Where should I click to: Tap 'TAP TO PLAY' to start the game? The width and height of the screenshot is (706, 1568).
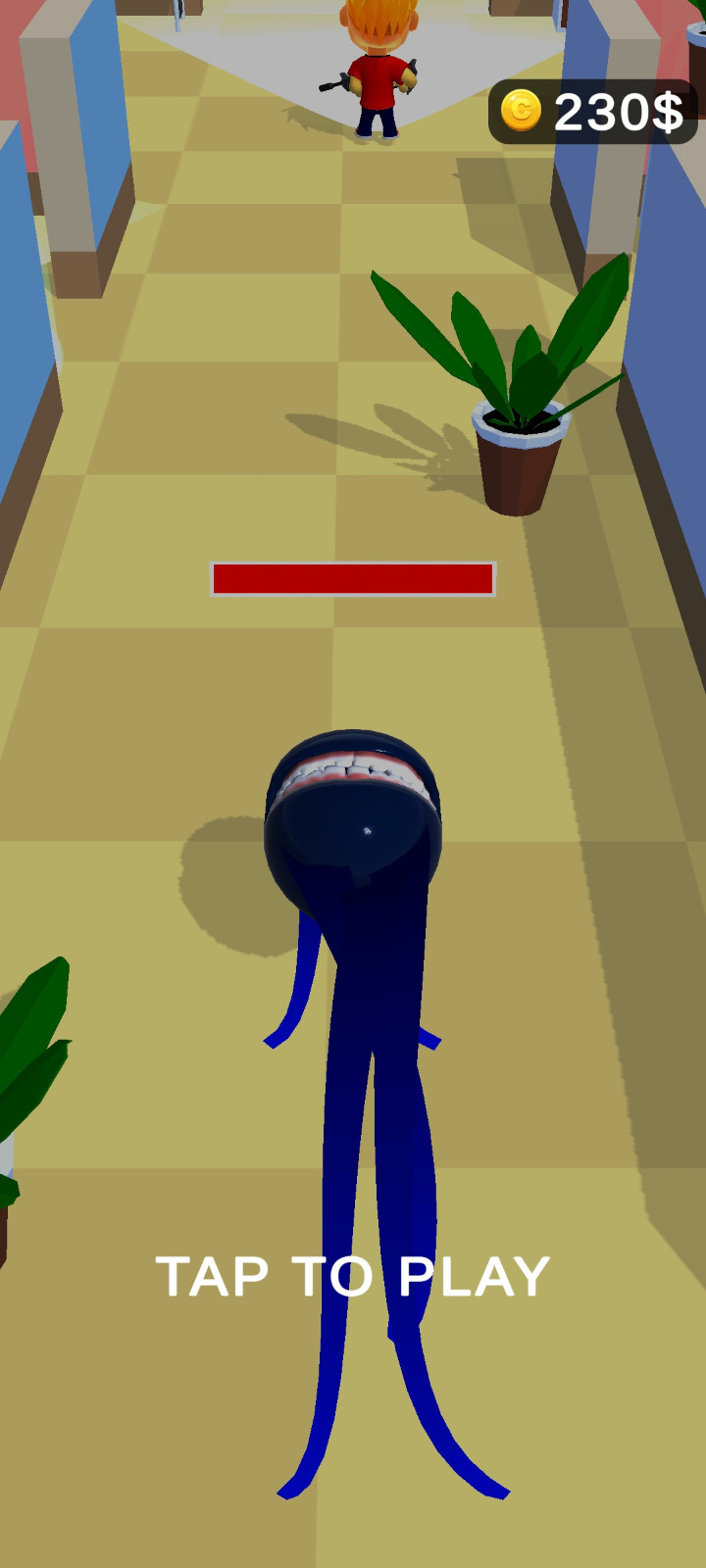click(353, 1276)
